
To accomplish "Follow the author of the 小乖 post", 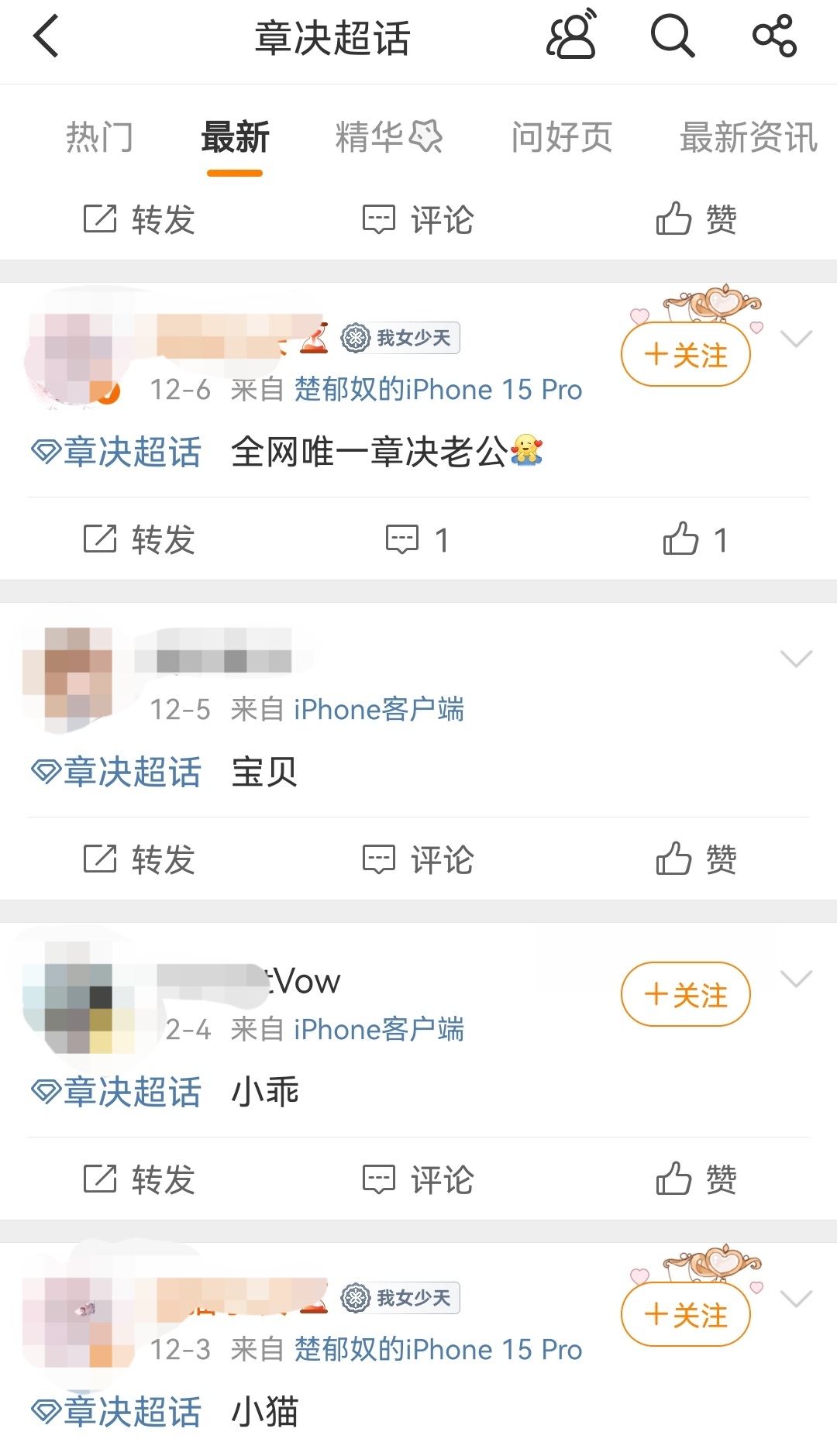I will [686, 994].
